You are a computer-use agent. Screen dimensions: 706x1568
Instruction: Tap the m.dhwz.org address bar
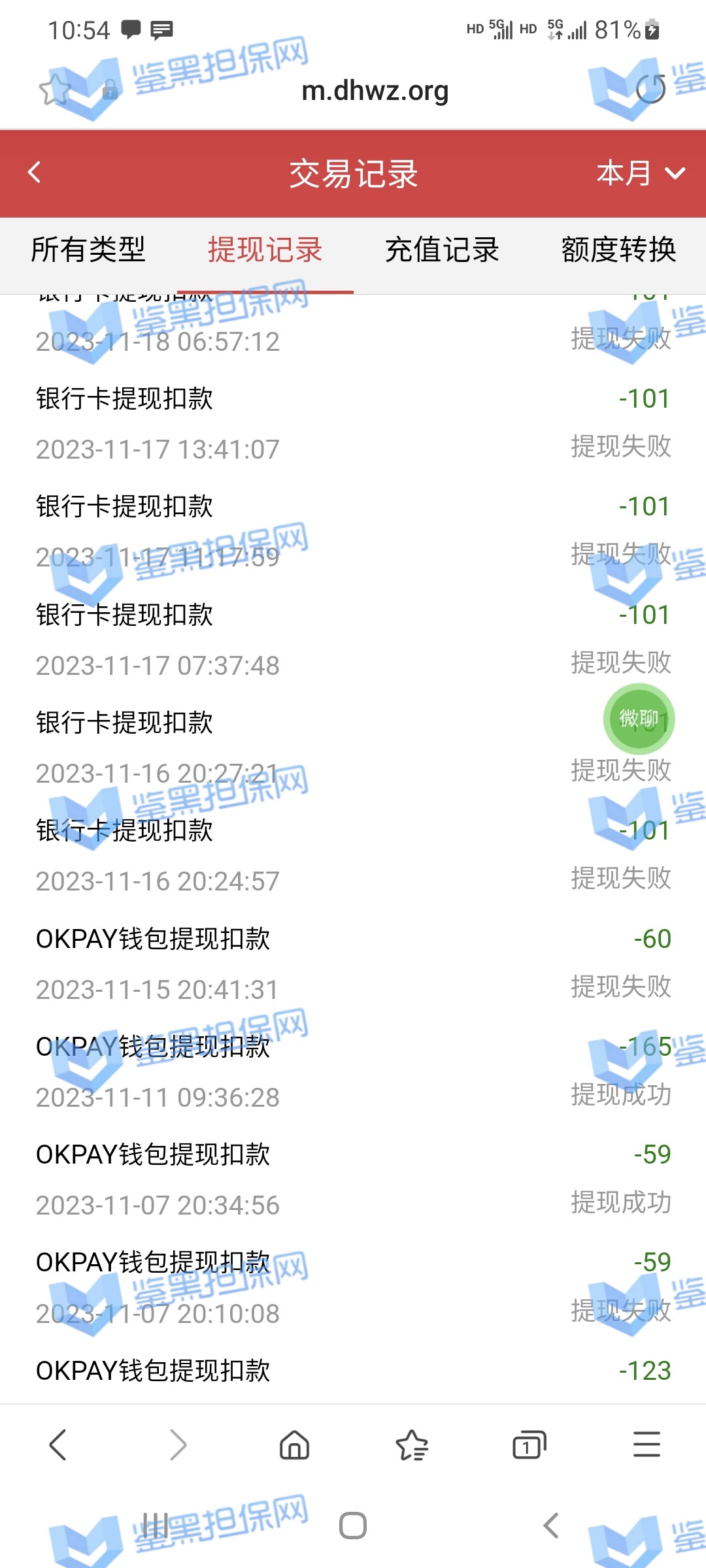coord(375,91)
